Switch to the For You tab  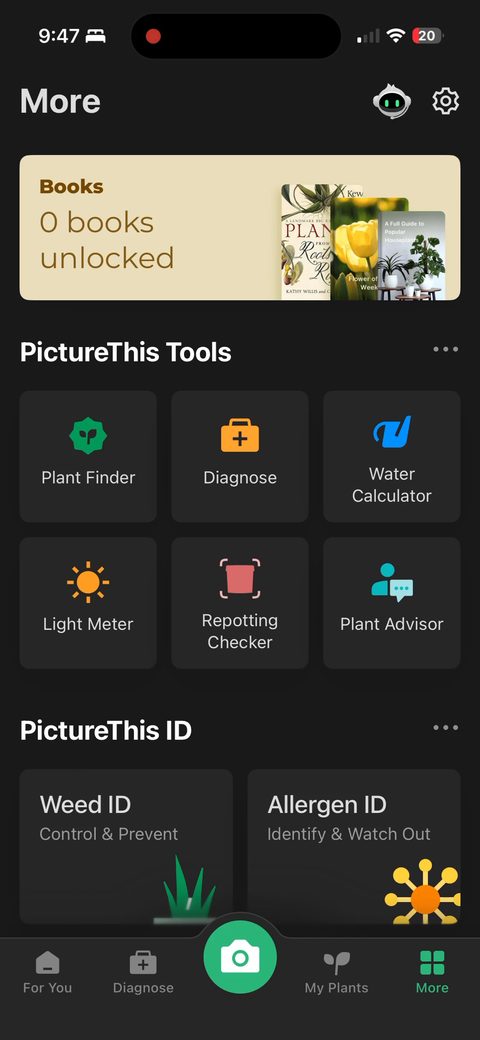pos(47,972)
